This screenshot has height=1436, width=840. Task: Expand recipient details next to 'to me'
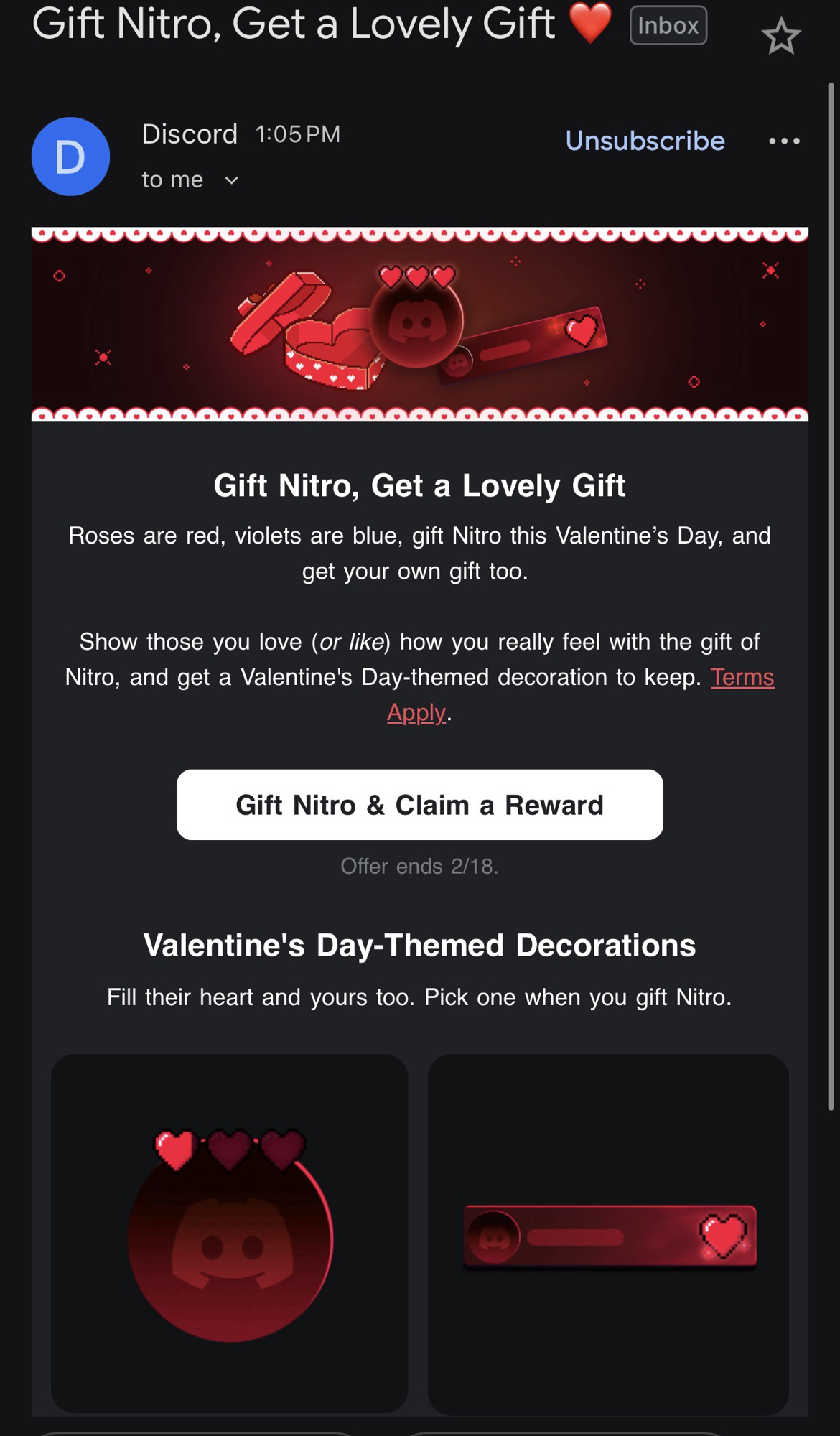(231, 180)
